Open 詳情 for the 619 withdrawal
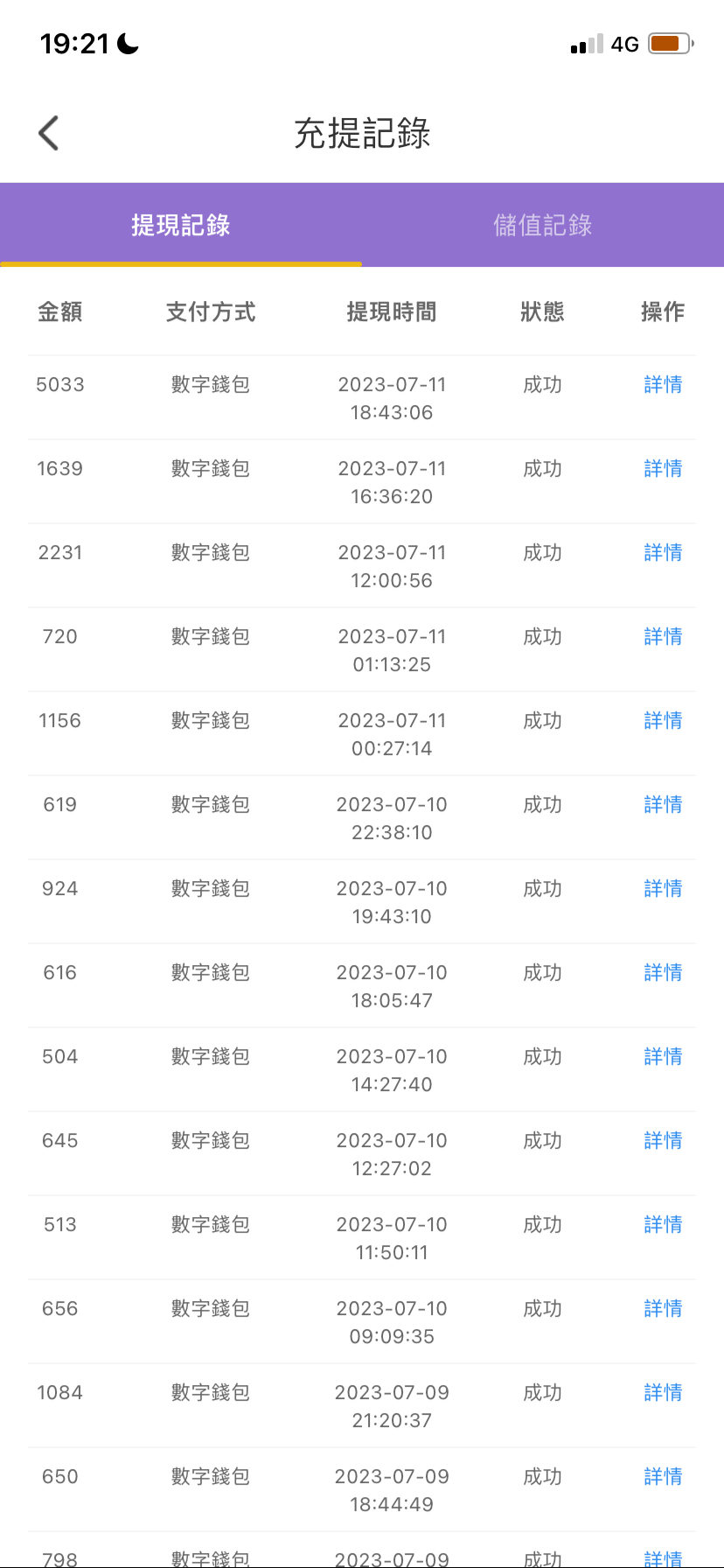This screenshot has height=1568, width=724. [663, 805]
